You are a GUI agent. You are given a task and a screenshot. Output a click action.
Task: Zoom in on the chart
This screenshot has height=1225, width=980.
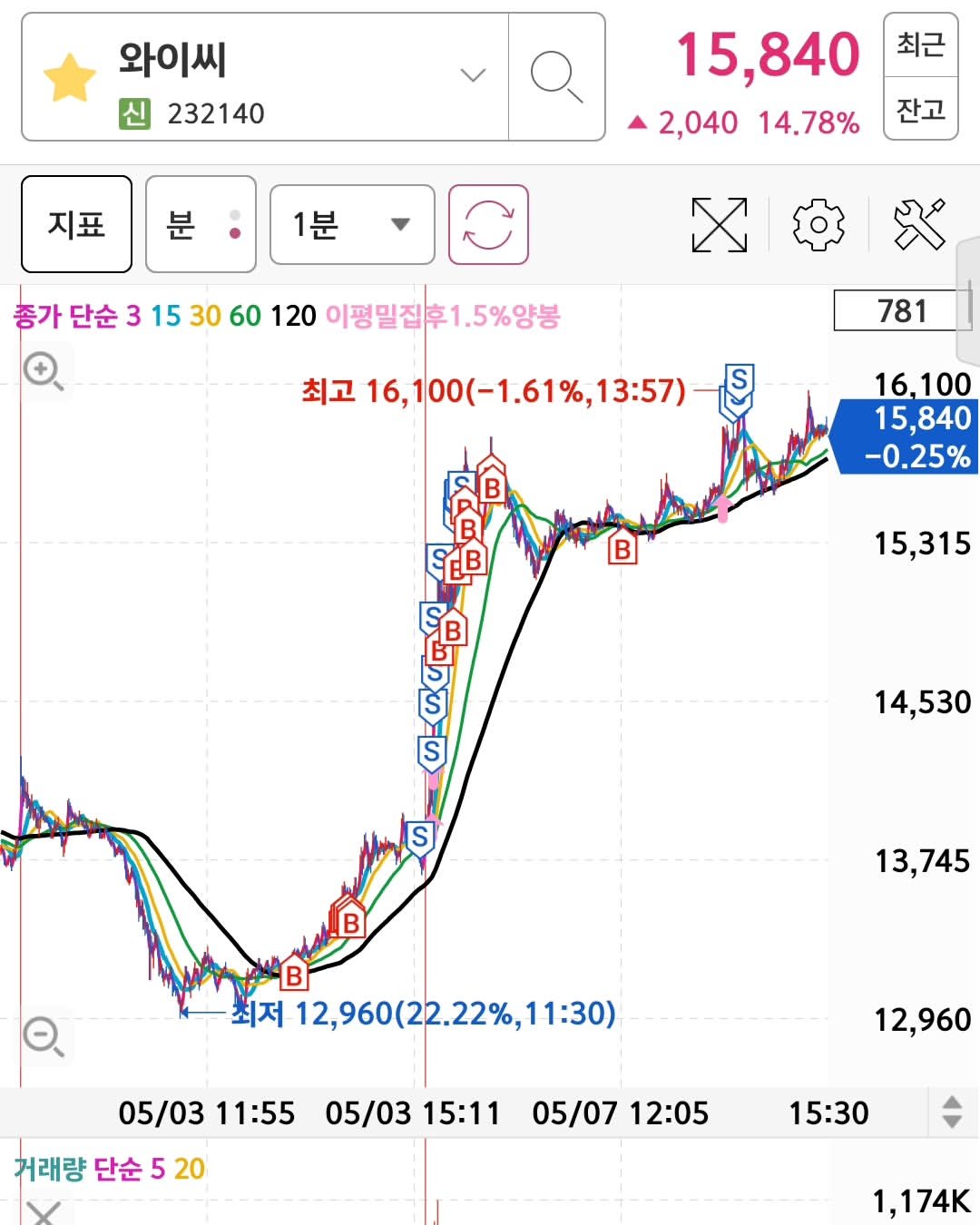point(43,371)
